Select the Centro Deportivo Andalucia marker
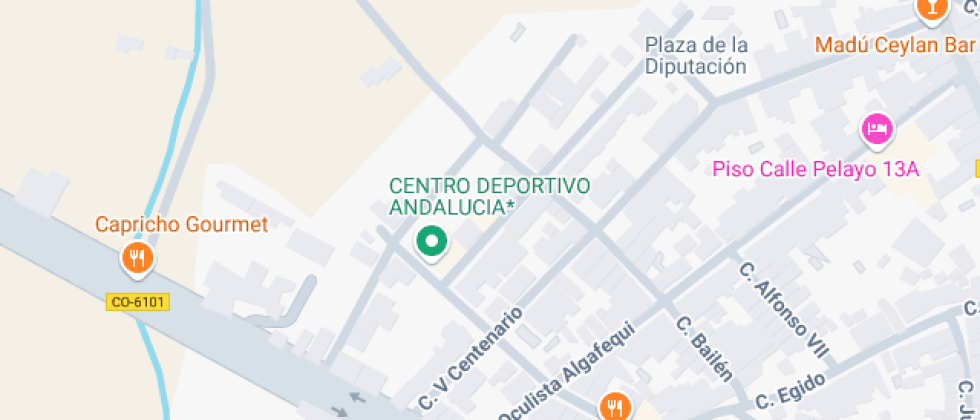This screenshot has width=980, height=420. (x=431, y=241)
